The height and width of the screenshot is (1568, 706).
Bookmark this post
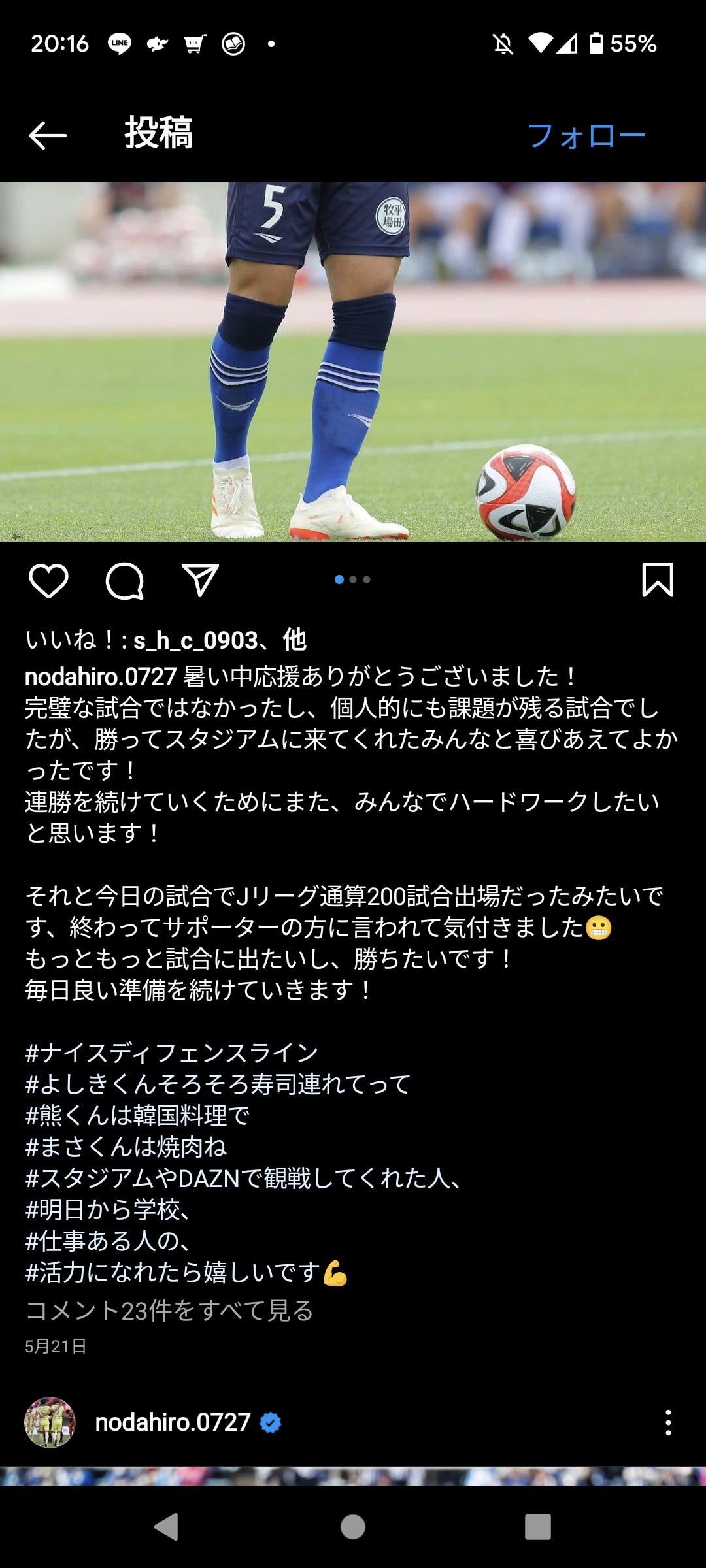point(657,580)
